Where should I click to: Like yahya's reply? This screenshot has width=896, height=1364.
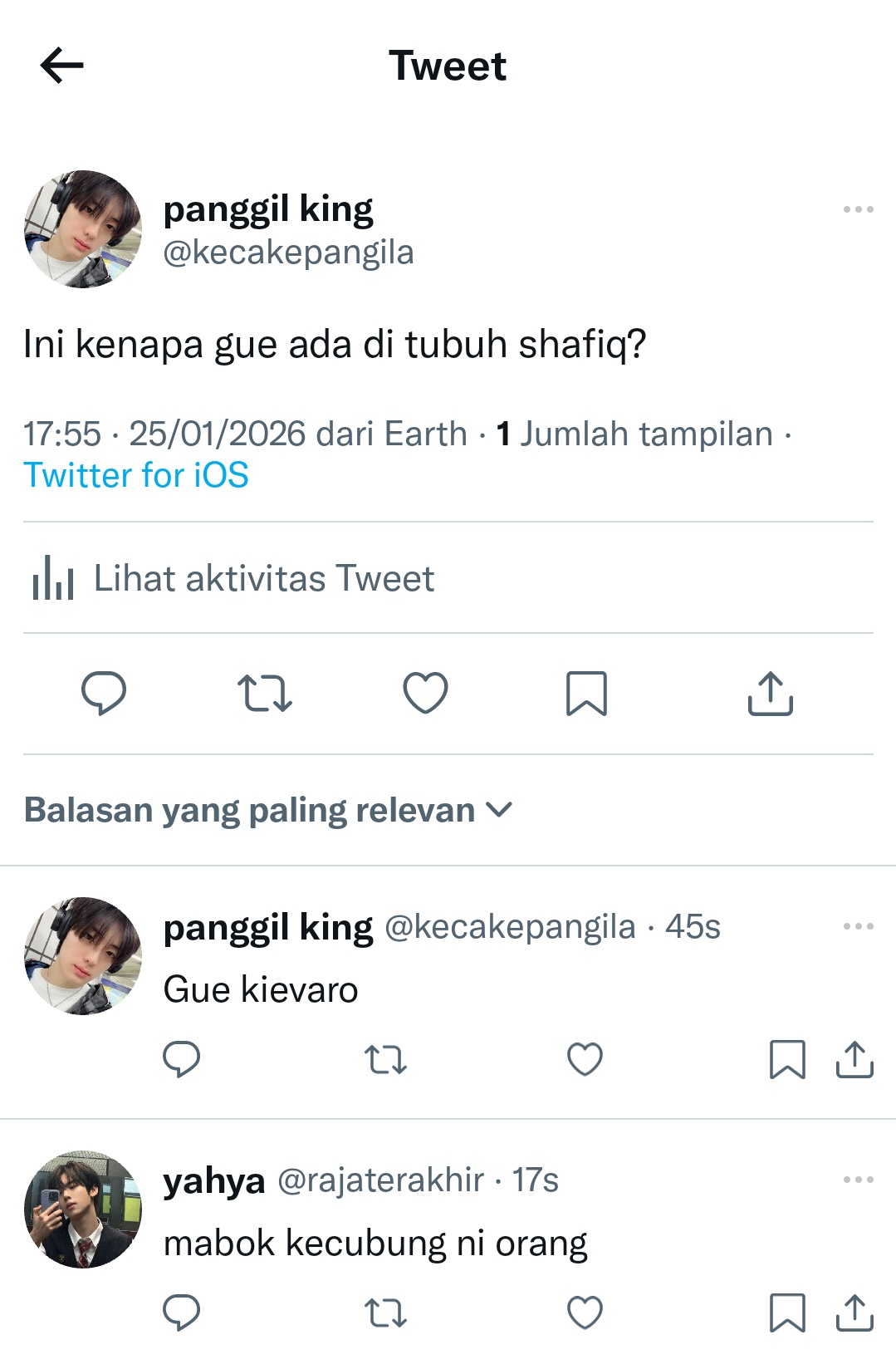[585, 1312]
